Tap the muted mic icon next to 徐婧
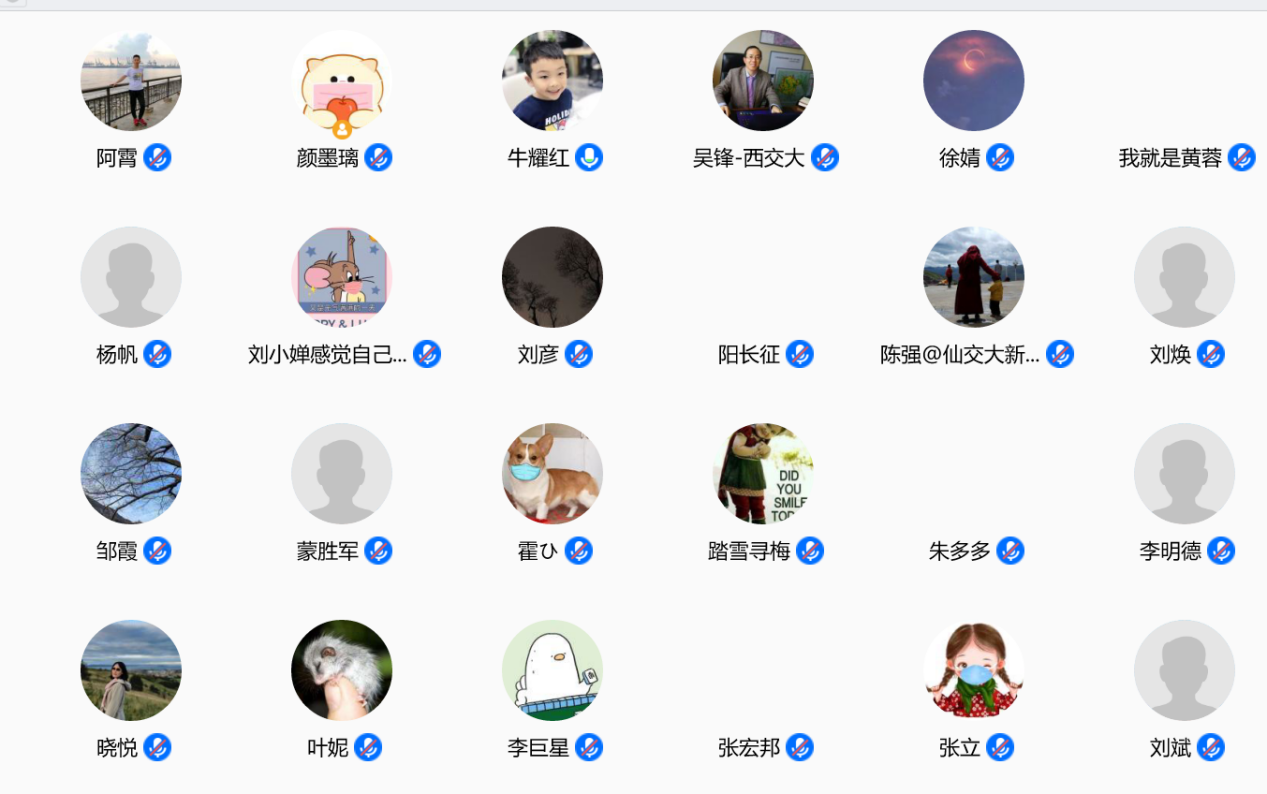1267x794 pixels. (1000, 157)
